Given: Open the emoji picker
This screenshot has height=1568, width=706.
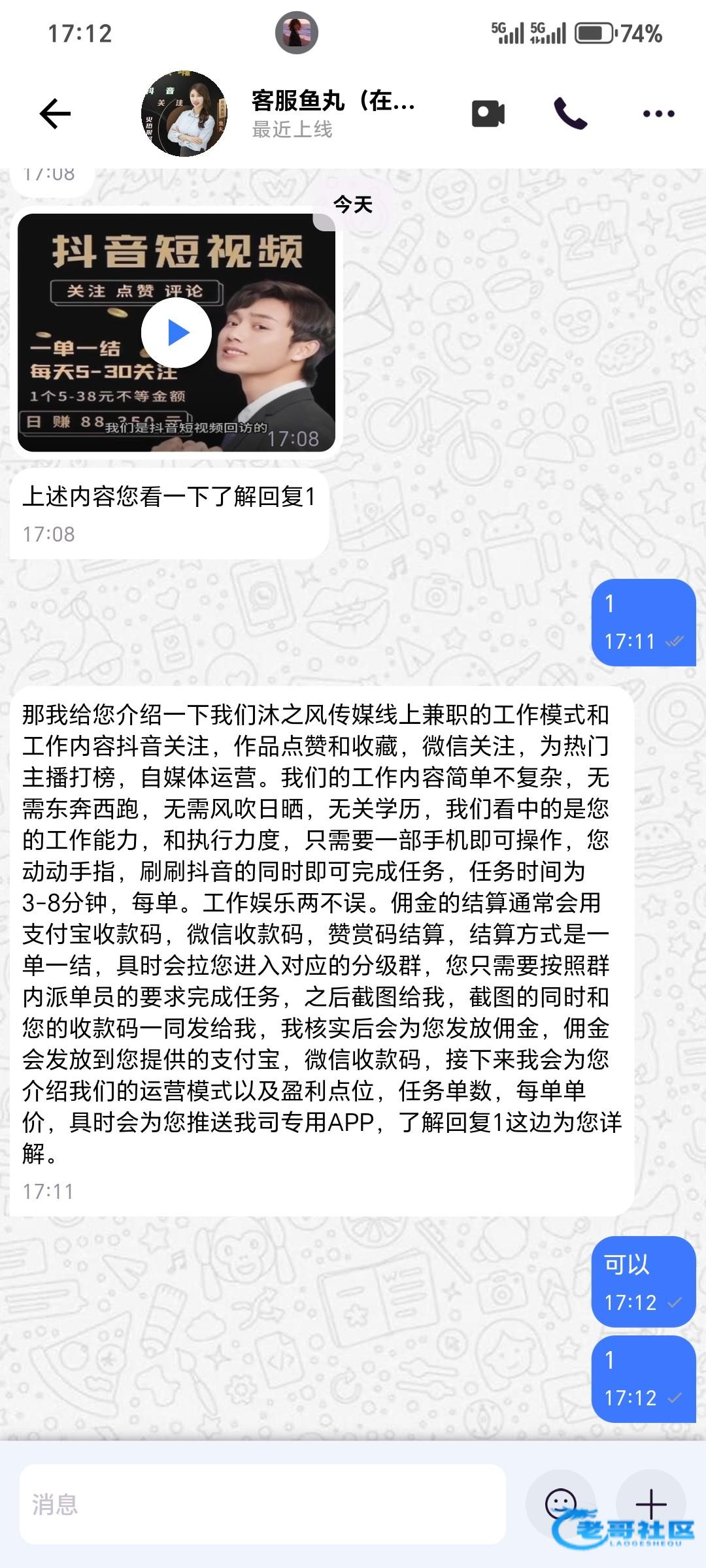Looking at the screenshot, I should [560, 1503].
